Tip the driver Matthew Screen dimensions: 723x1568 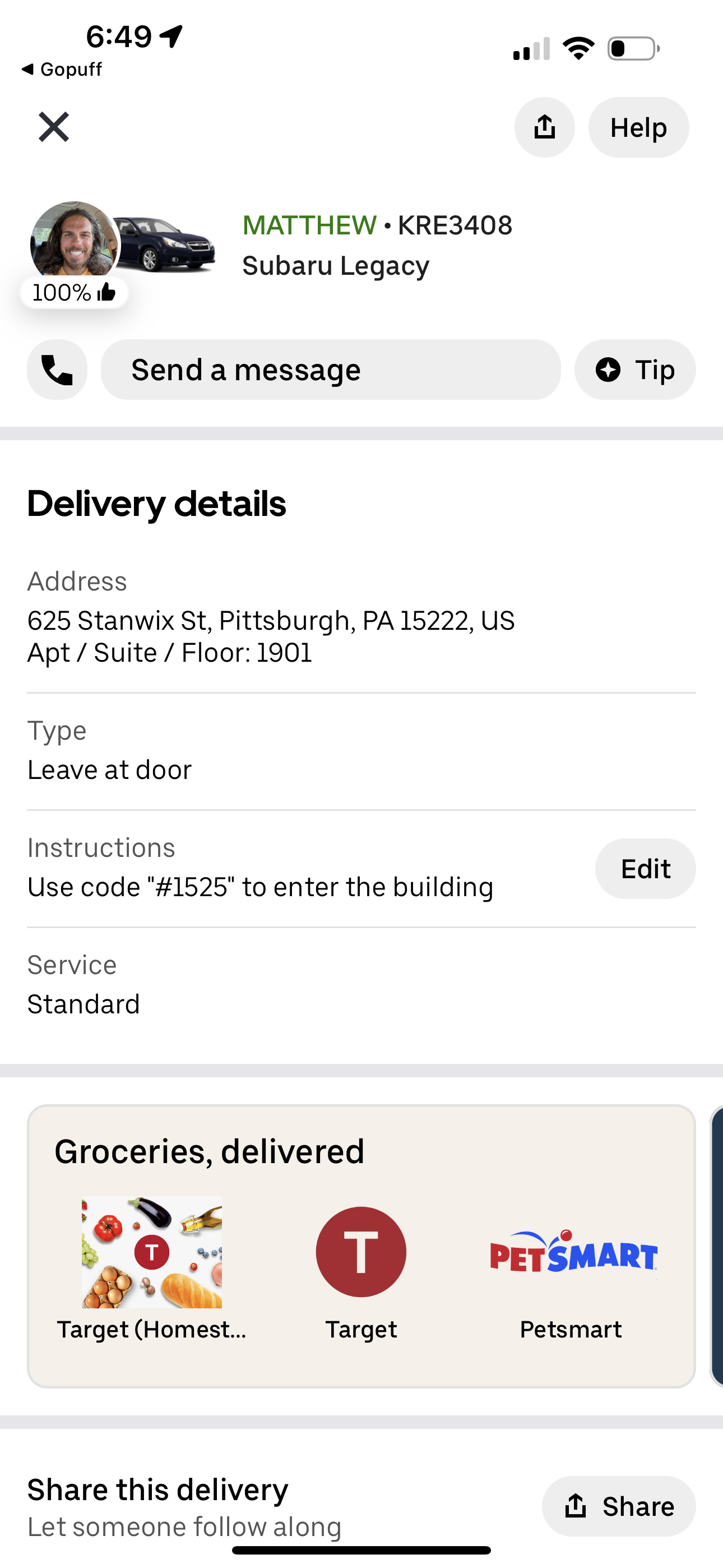point(635,370)
